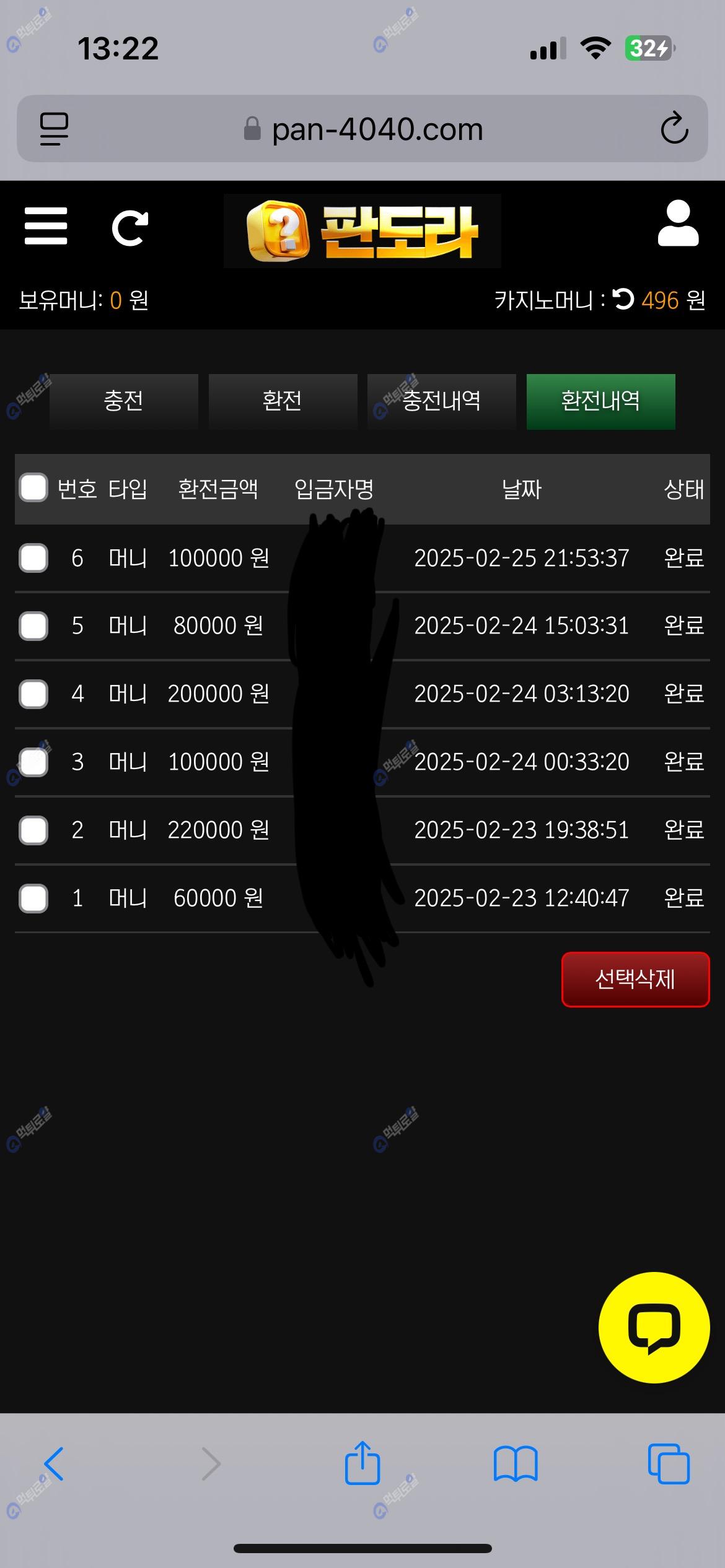Mark the checkbox for the 220000 원 row
Image resolution: width=725 pixels, height=1568 pixels.
[33, 830]
